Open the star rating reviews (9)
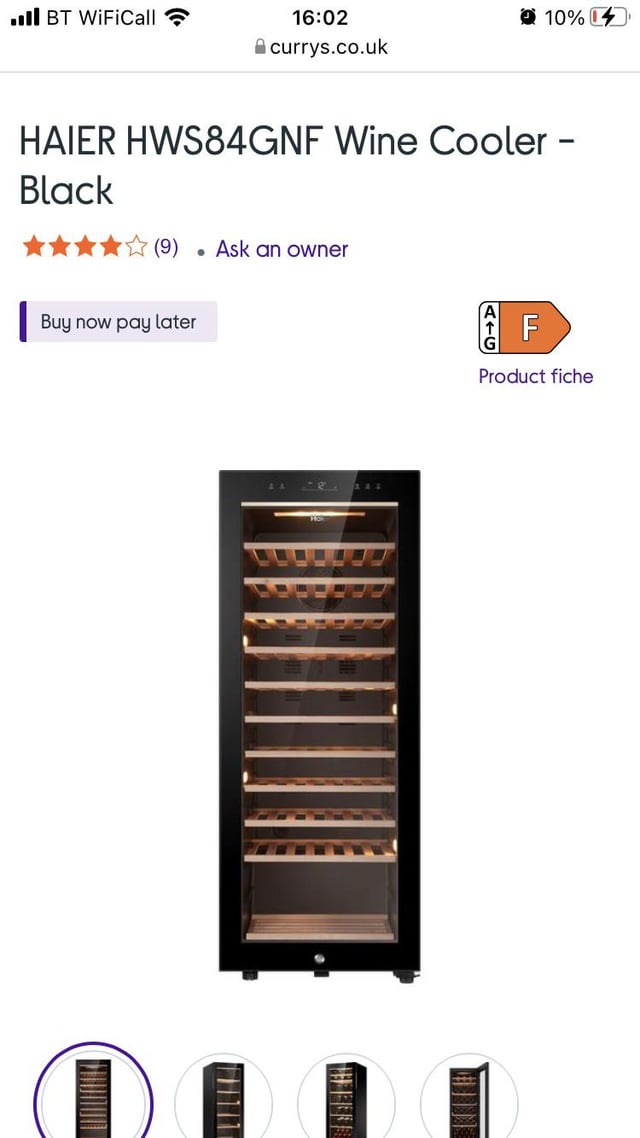The image size is (640, 1138). coord(100,247)
